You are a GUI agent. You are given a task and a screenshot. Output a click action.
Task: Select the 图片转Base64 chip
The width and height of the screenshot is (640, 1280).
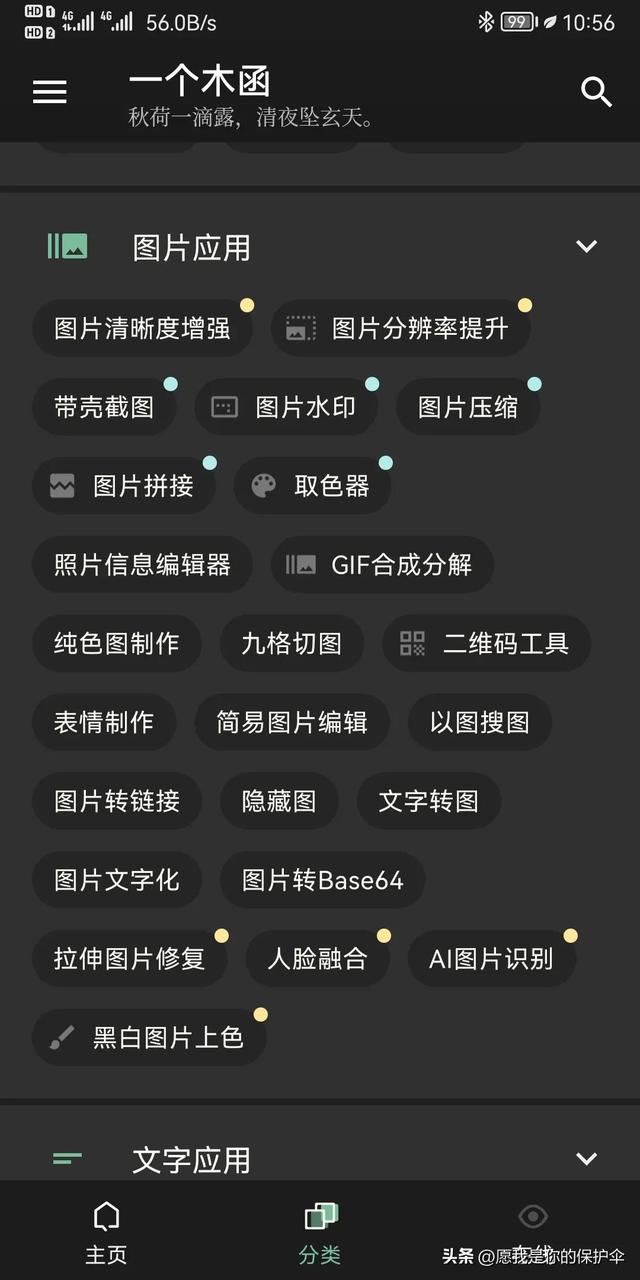click(x=322, y=880)
